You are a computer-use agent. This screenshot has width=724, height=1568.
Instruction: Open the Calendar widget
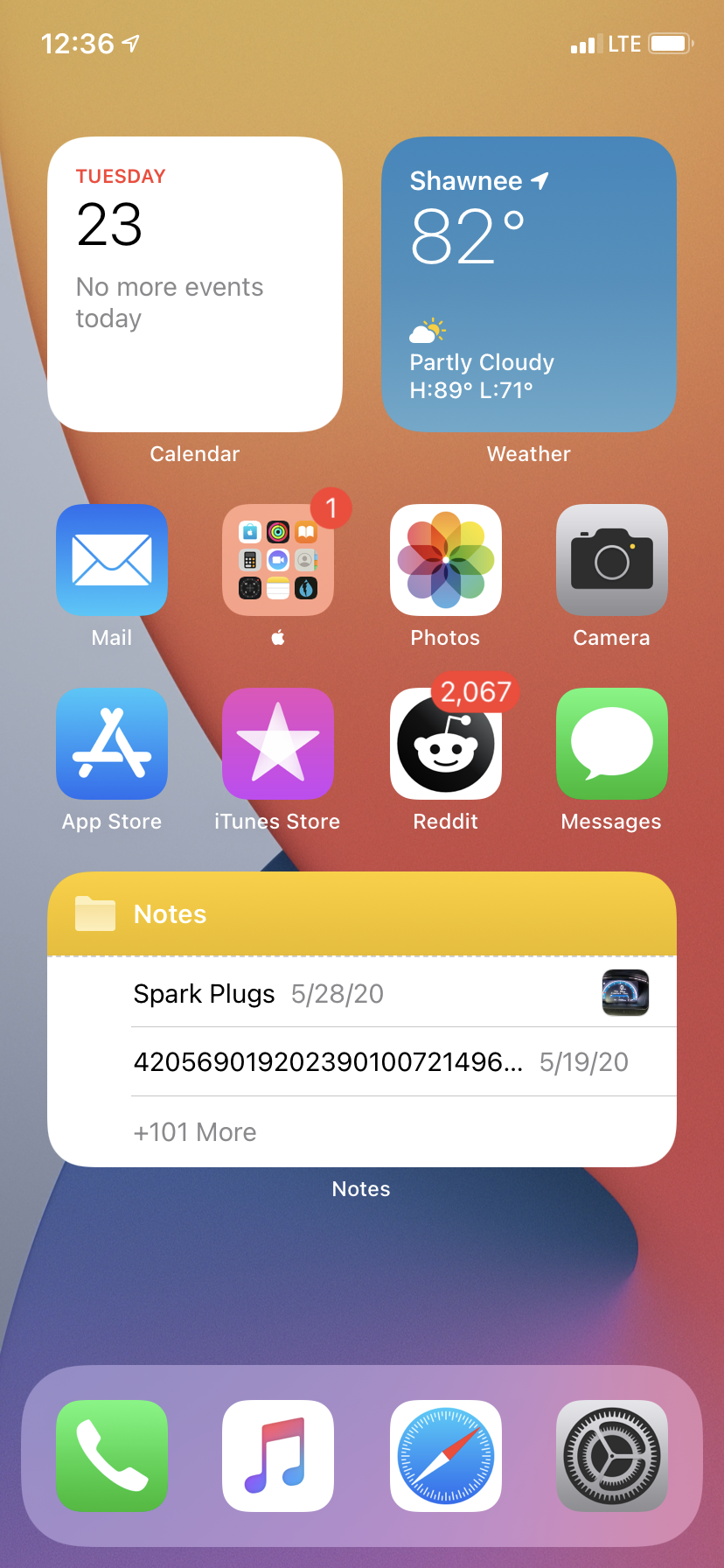[x=195, y=284]
